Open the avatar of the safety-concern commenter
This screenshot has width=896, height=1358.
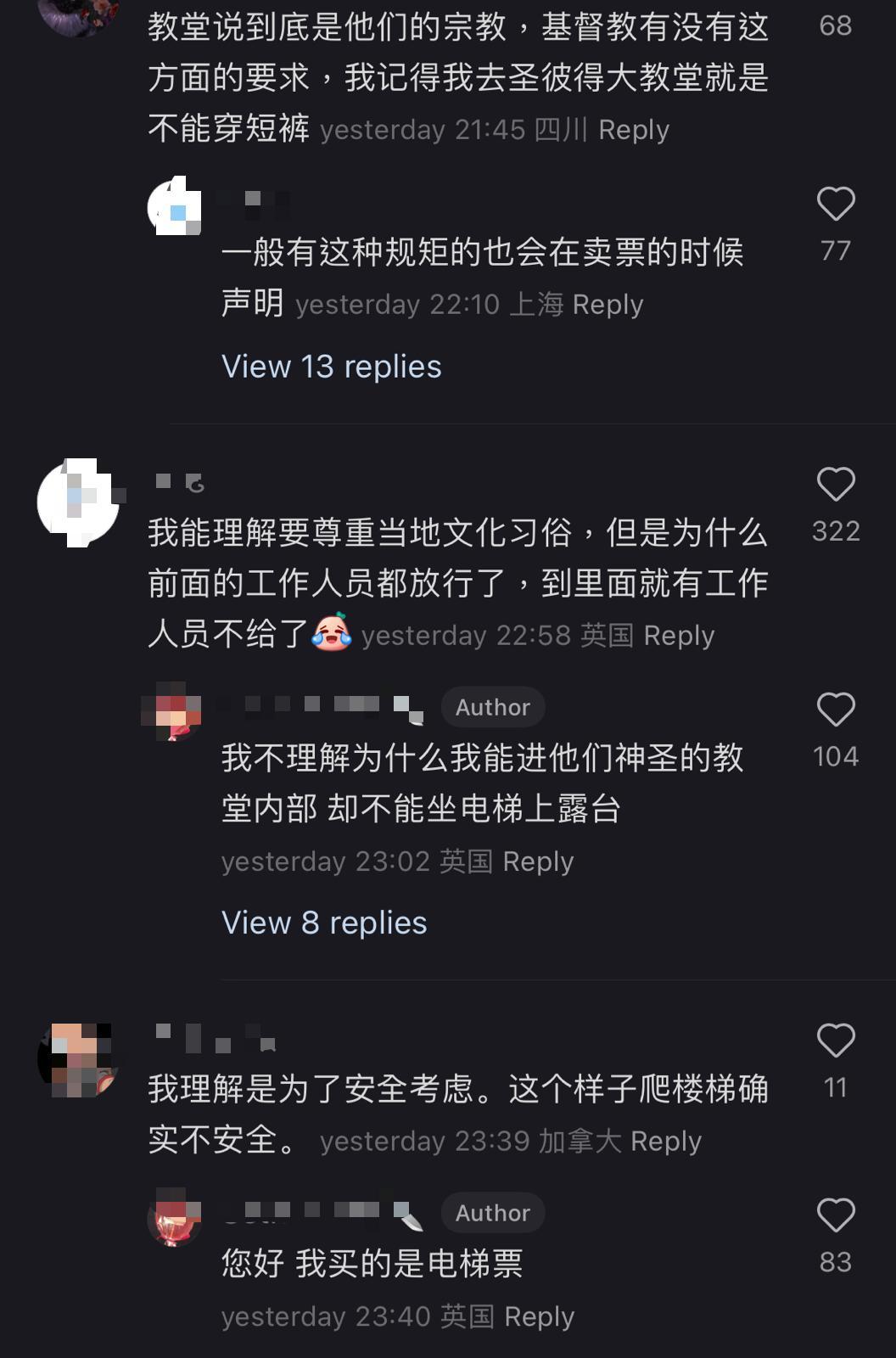(x=81, y=1057)
